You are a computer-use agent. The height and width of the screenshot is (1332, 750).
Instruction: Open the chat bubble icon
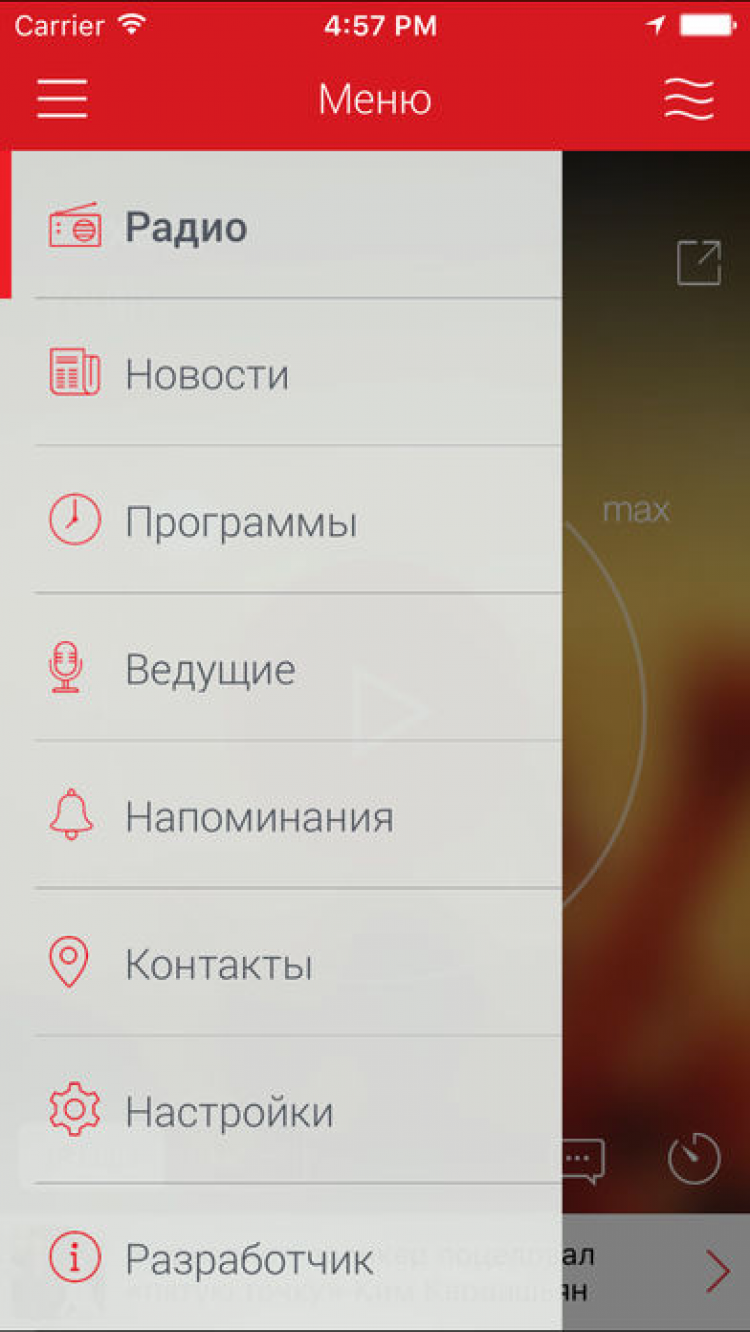pyautogui.click(x=583, y=1160)
